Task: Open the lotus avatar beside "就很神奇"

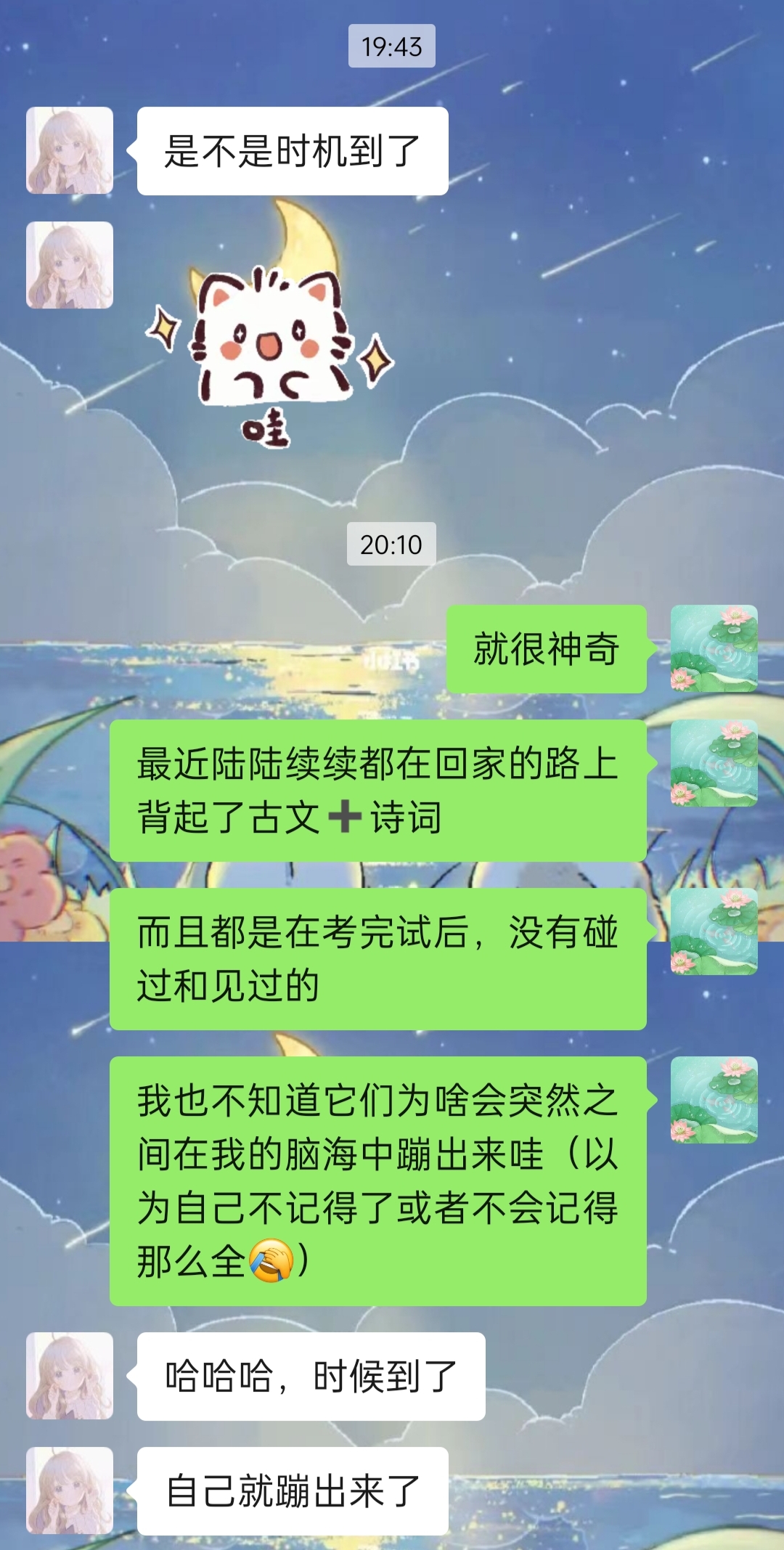Action: click(x=714, y=648)
